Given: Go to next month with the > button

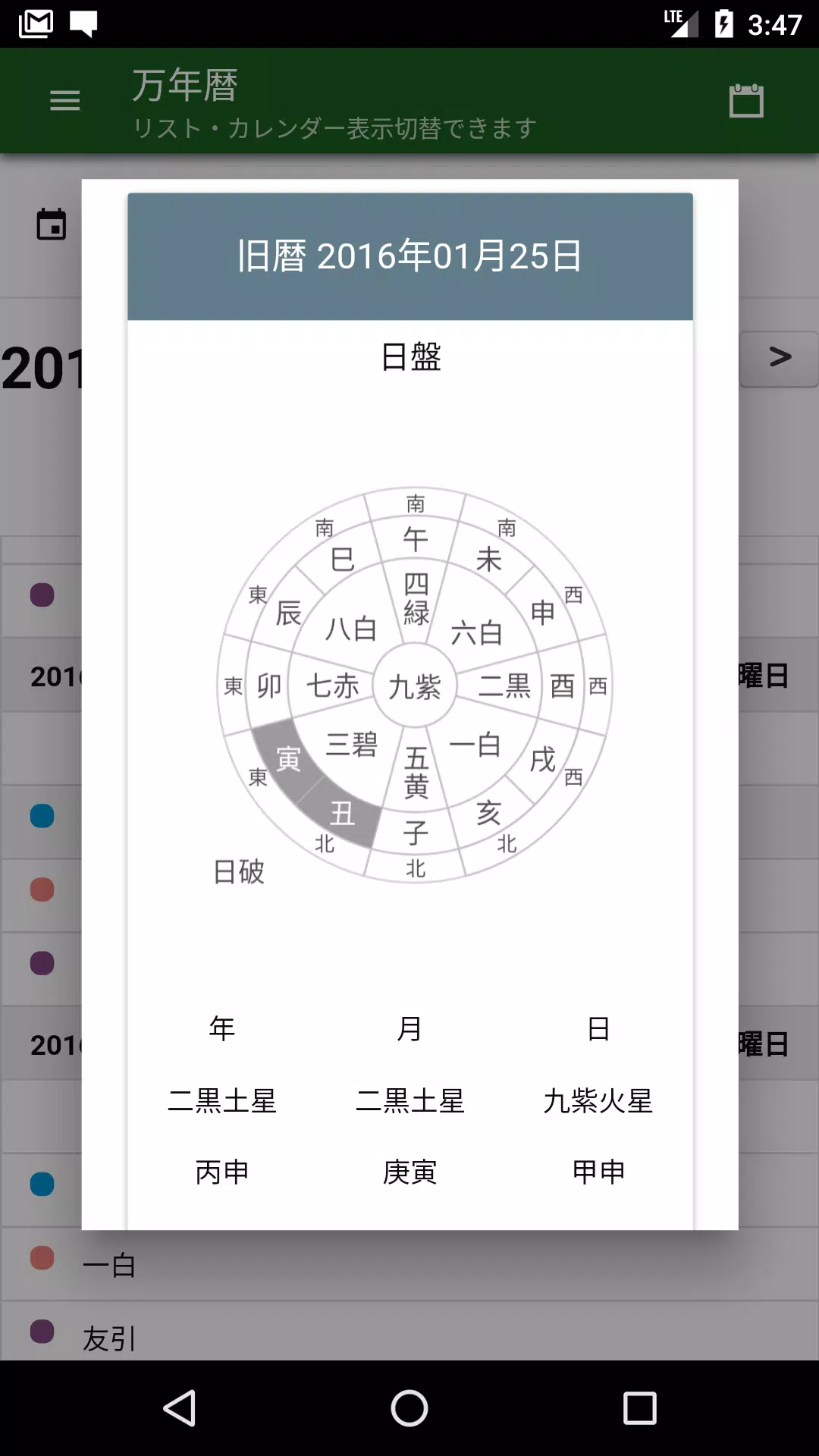Looking at the screenshot, I should coord(779,359).
